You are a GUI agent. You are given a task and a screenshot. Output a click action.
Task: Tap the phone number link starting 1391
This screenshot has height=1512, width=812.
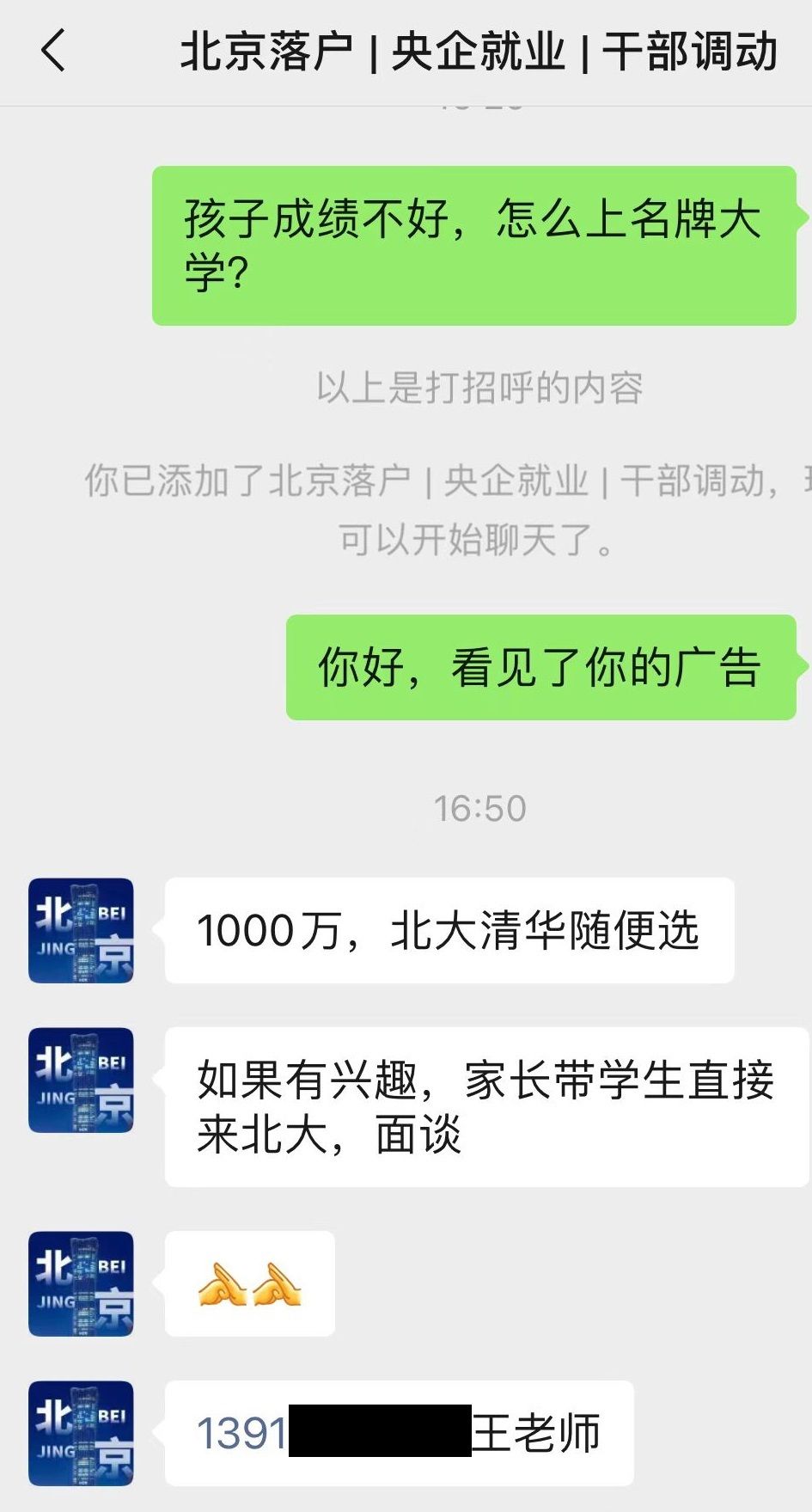click(x=243, y=1433)
